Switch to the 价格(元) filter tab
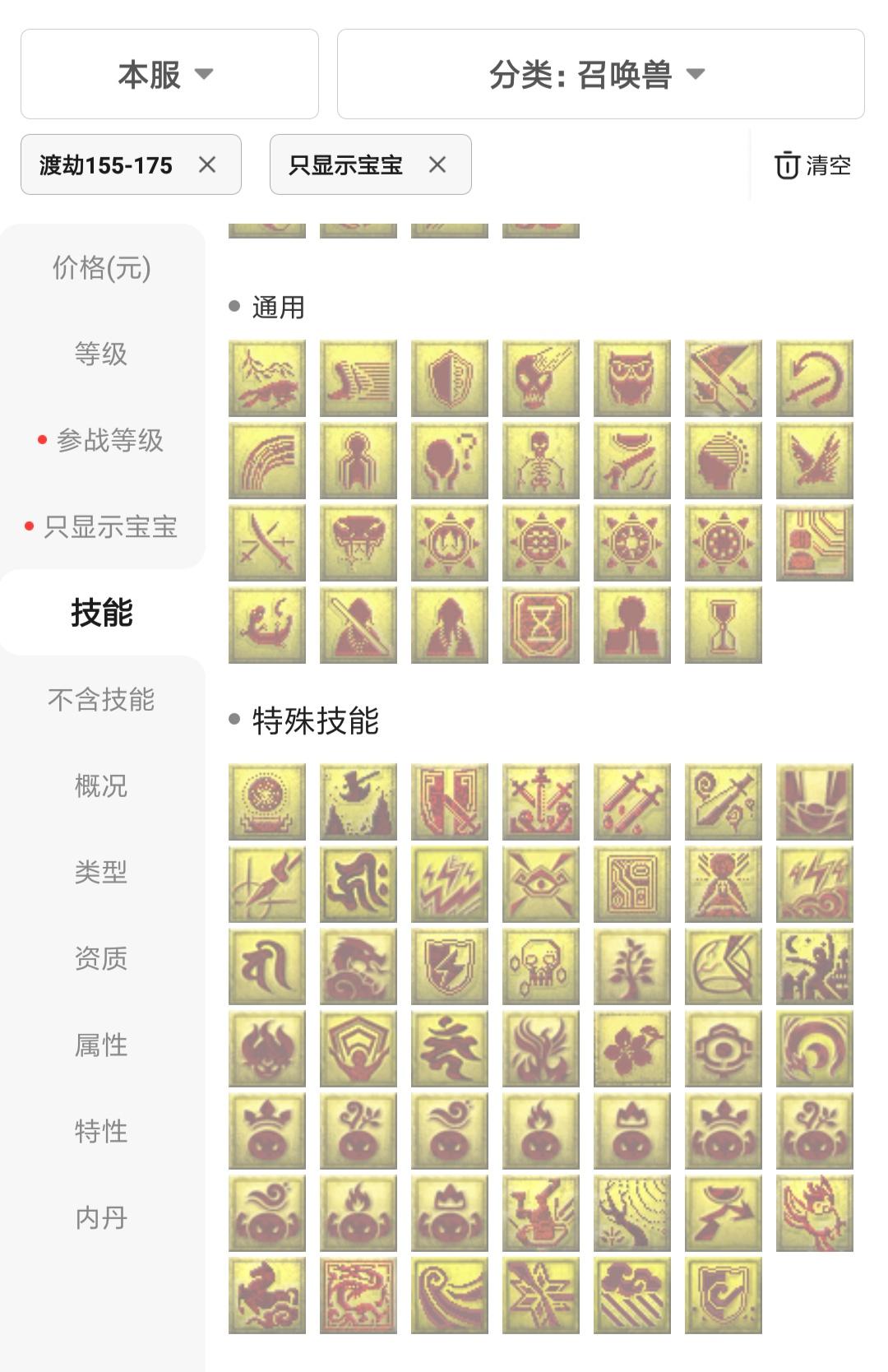 tap(101, 267)
